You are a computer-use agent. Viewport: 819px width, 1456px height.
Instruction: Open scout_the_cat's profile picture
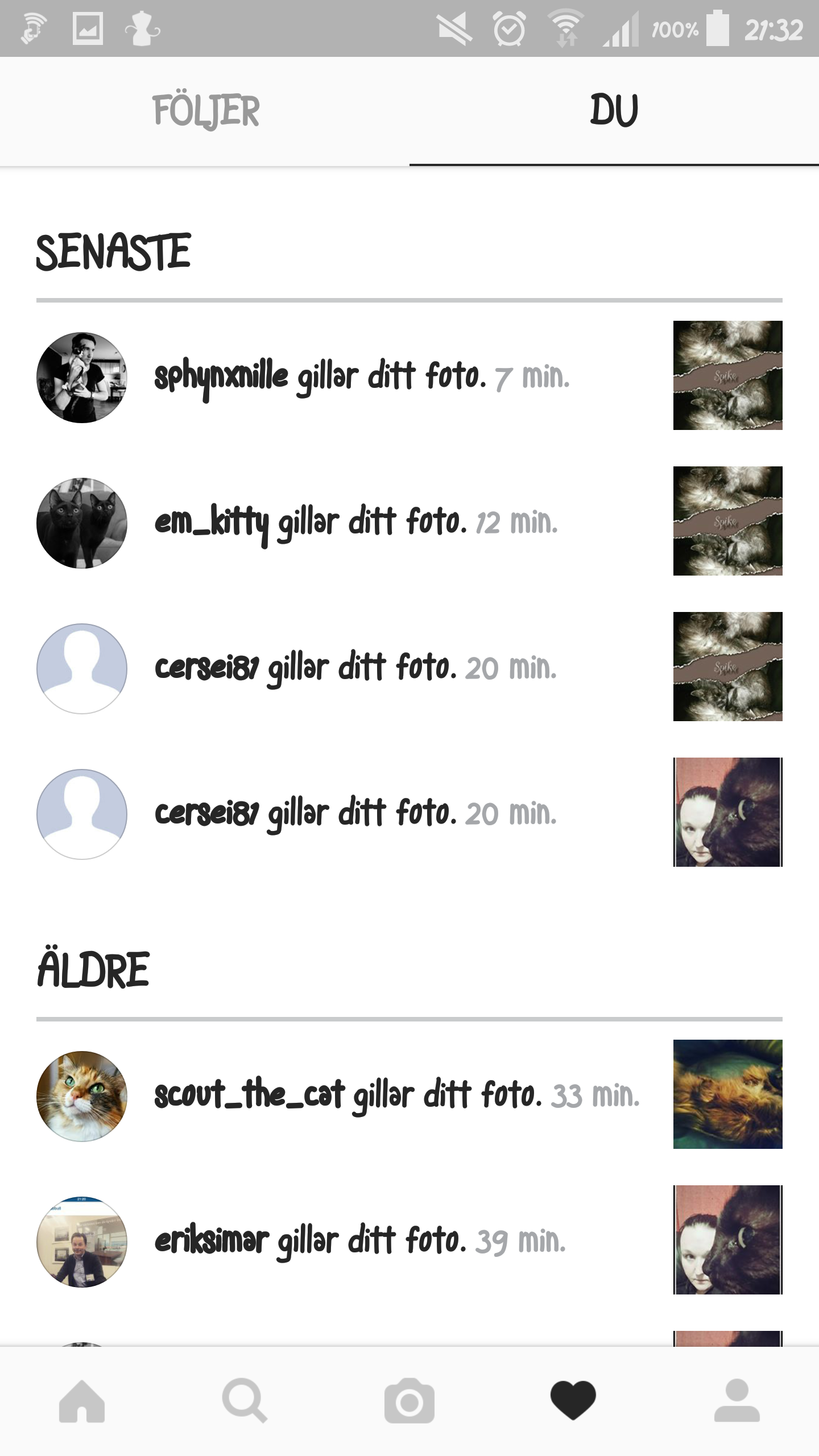(x=82, y=1097)
